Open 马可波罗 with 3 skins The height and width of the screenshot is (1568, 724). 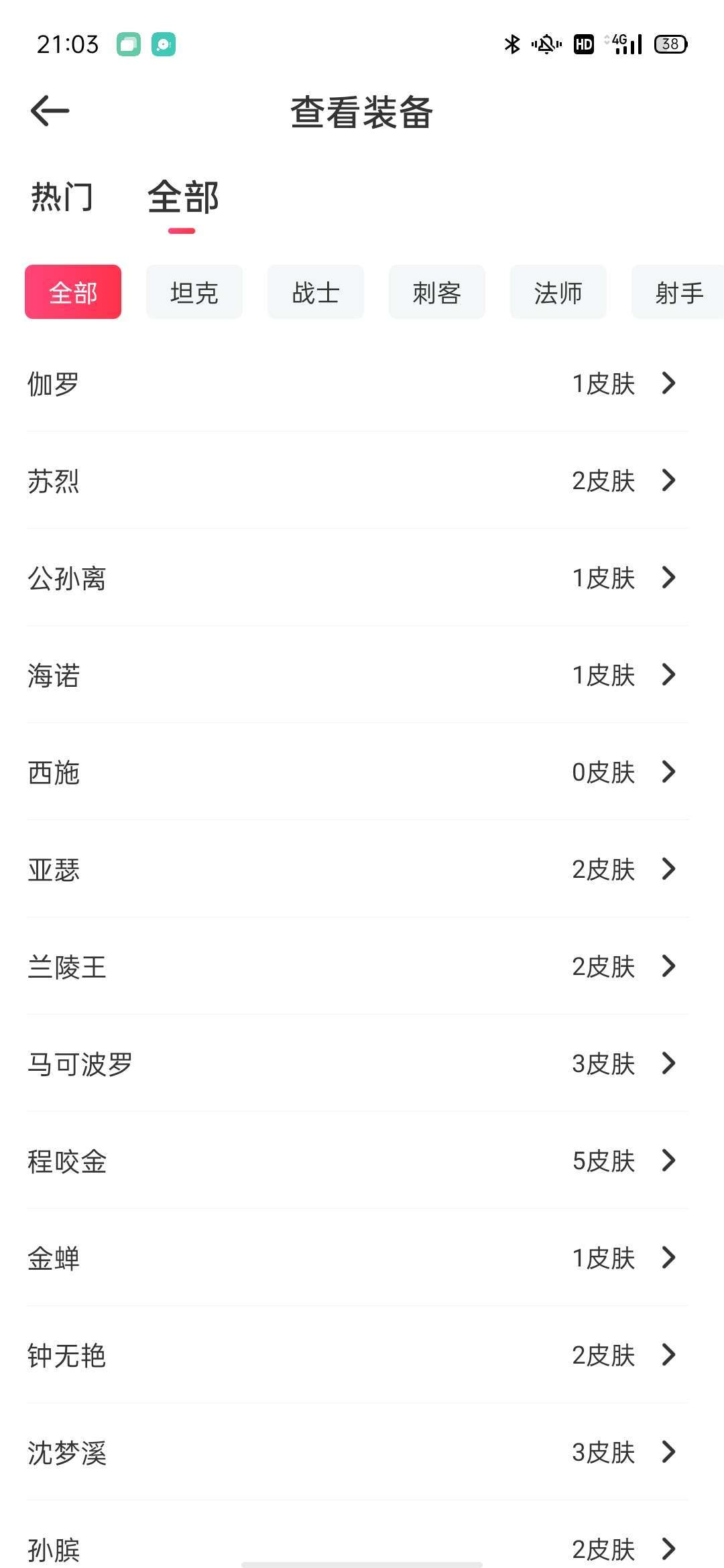pos(358,1064)
